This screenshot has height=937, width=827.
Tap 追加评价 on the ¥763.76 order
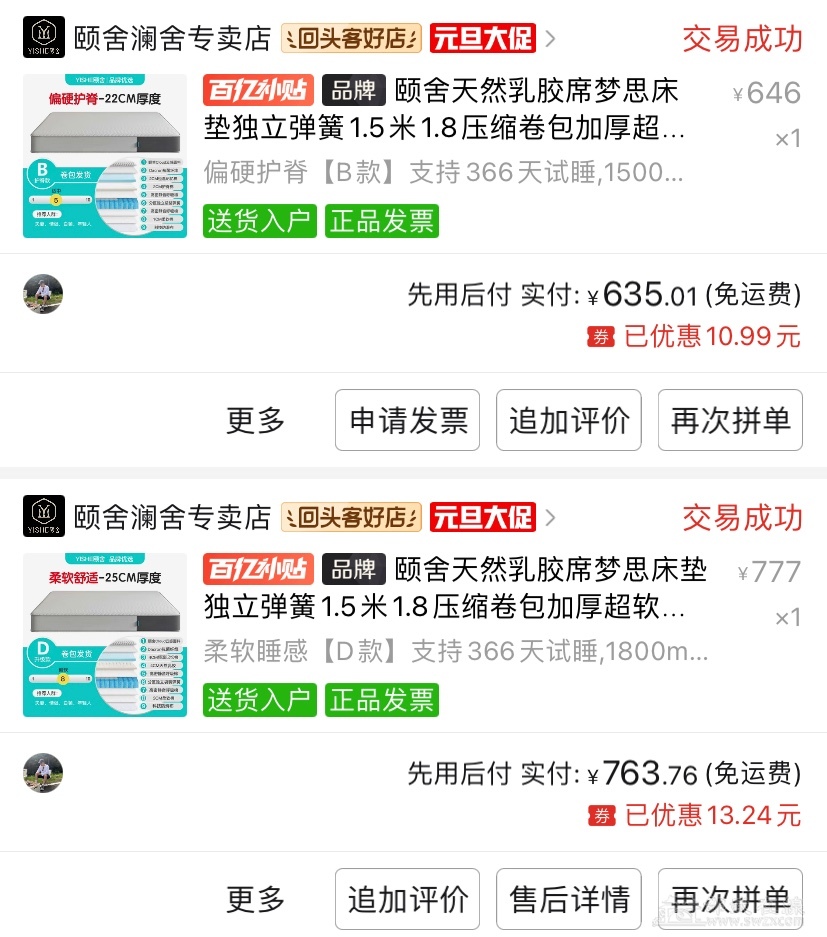click(408, 899)
